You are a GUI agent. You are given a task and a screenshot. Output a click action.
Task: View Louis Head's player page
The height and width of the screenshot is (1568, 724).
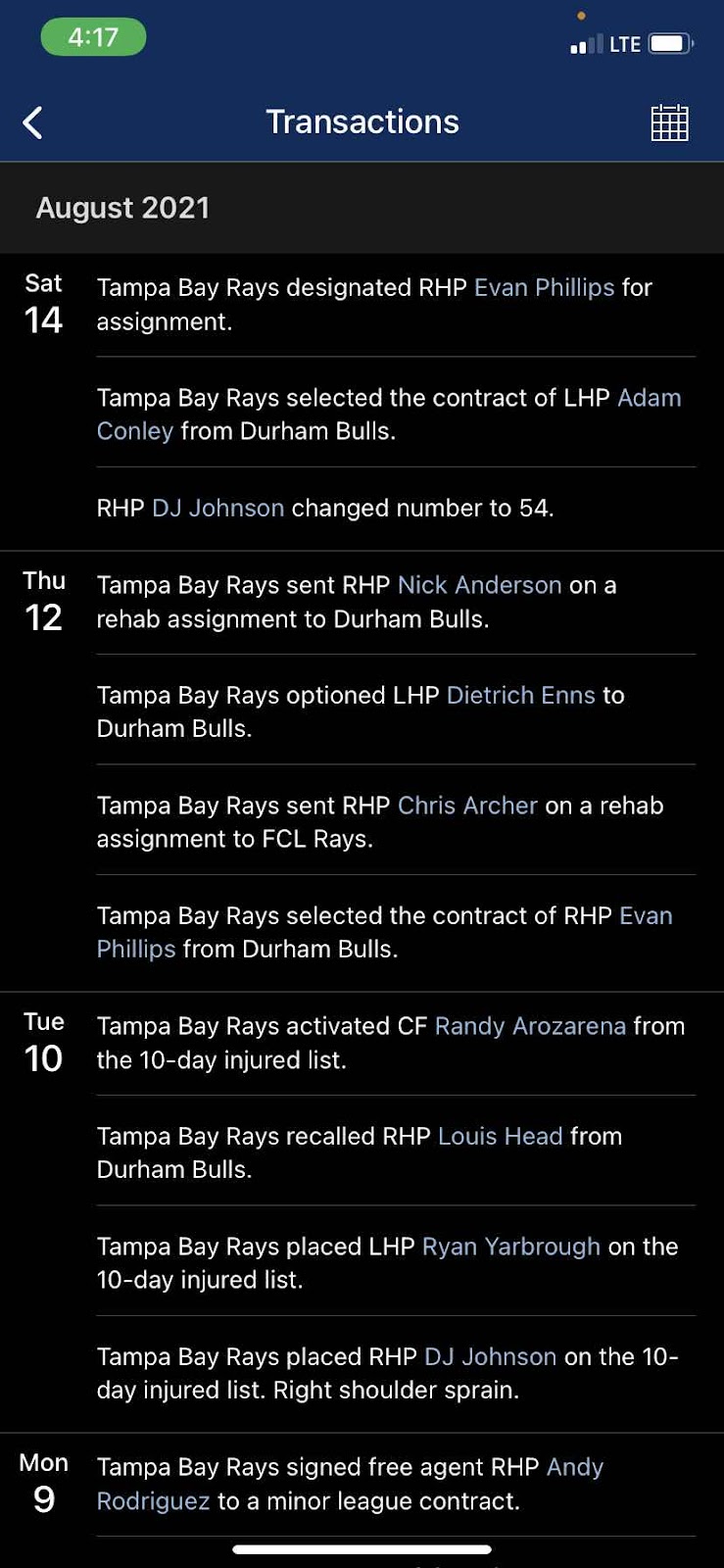click(500, 1136)
